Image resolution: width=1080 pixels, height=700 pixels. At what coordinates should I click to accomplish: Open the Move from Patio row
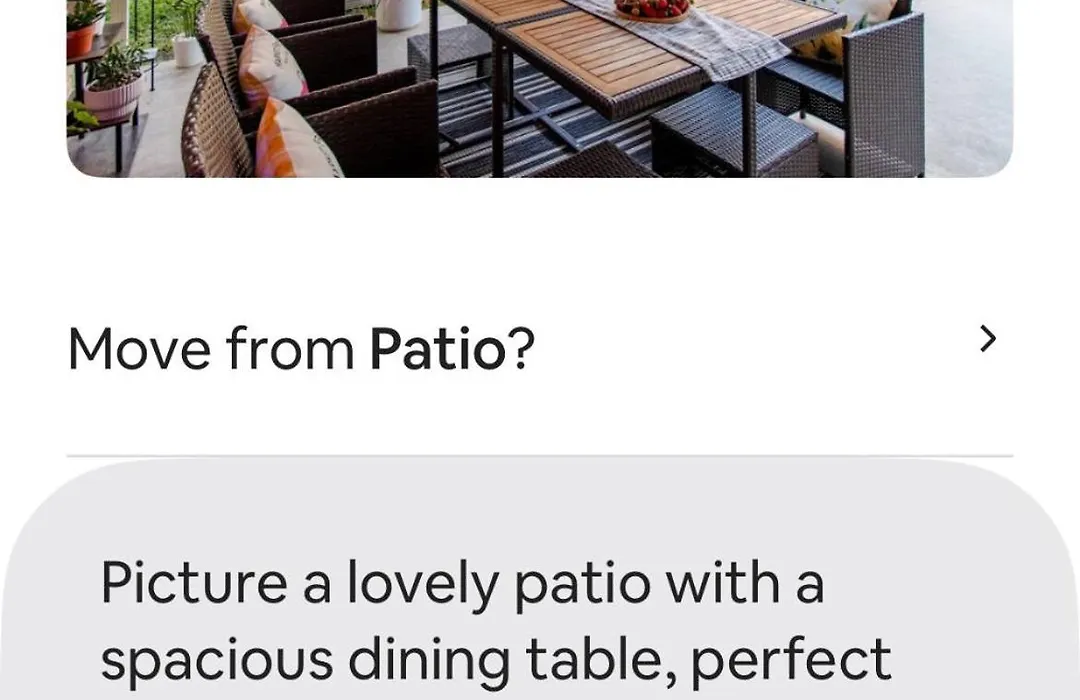540,348
